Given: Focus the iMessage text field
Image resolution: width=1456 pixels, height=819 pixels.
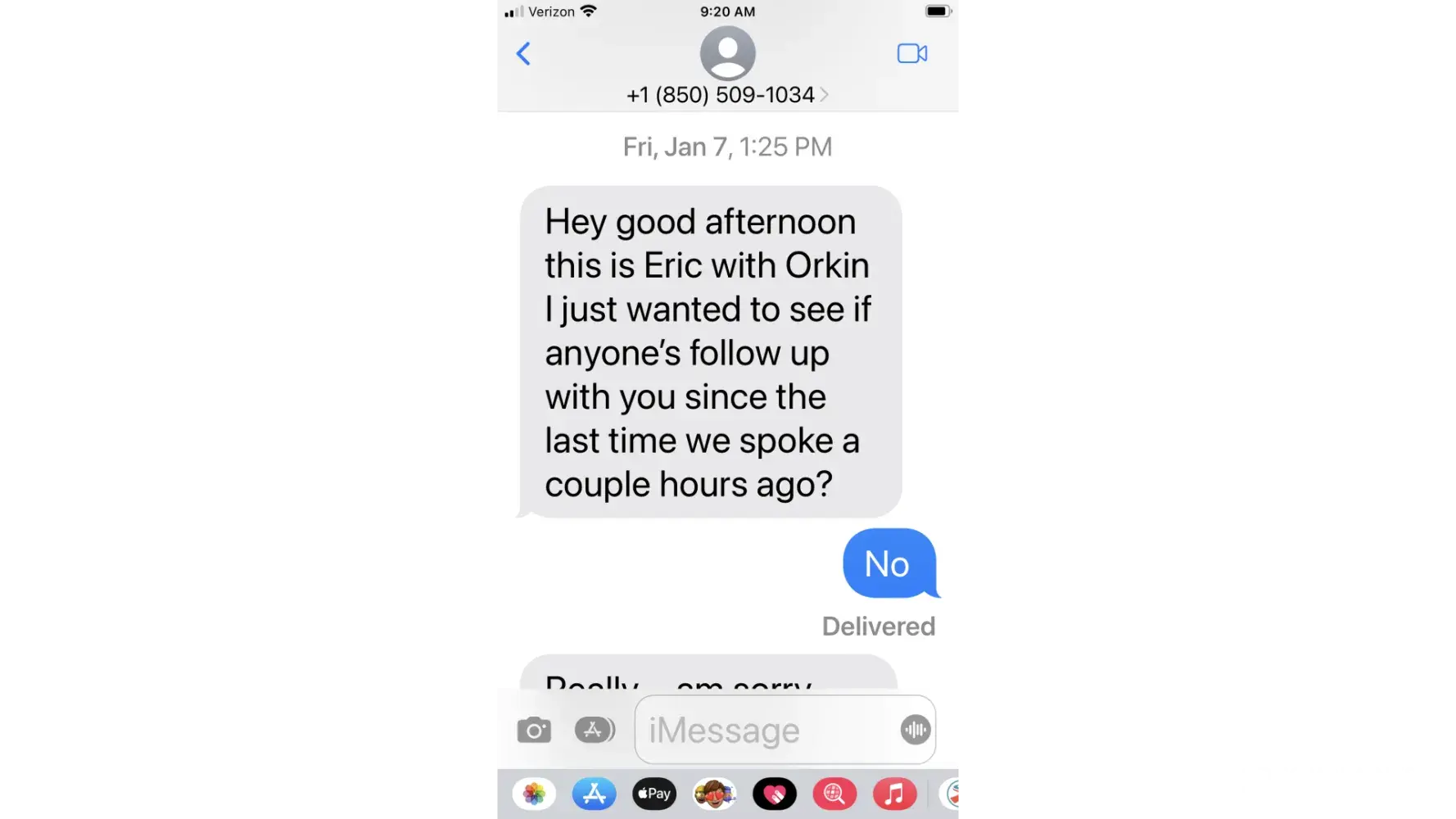Looking at the screenshot, I should pos(762,730).
